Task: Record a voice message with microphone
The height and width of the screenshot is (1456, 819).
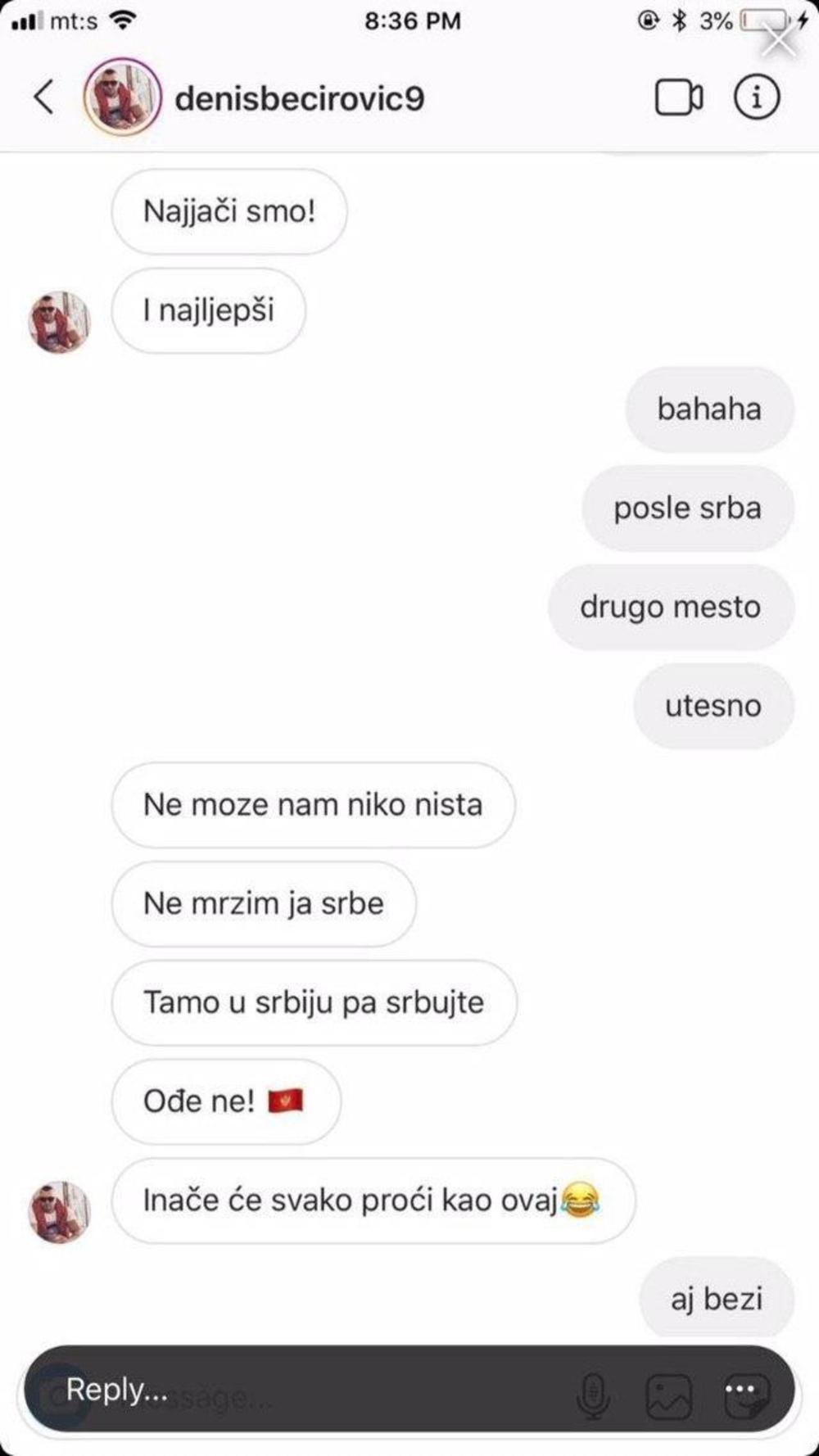Action: coord(593,1395)
